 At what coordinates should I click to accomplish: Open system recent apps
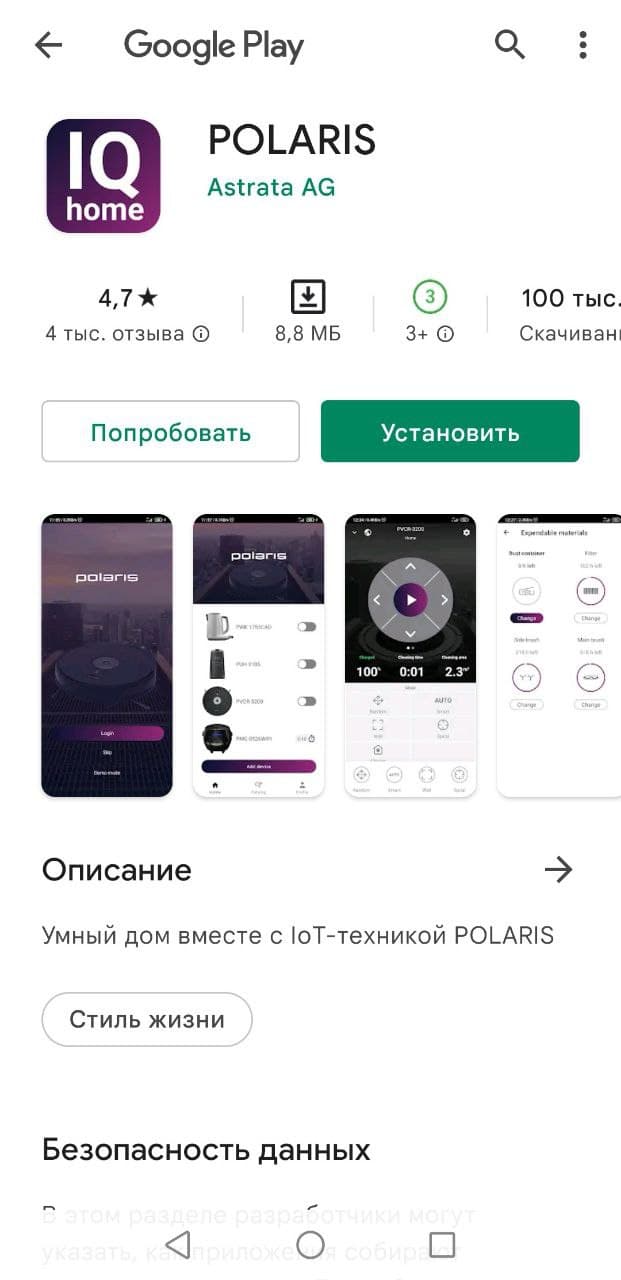(441, 1244)
